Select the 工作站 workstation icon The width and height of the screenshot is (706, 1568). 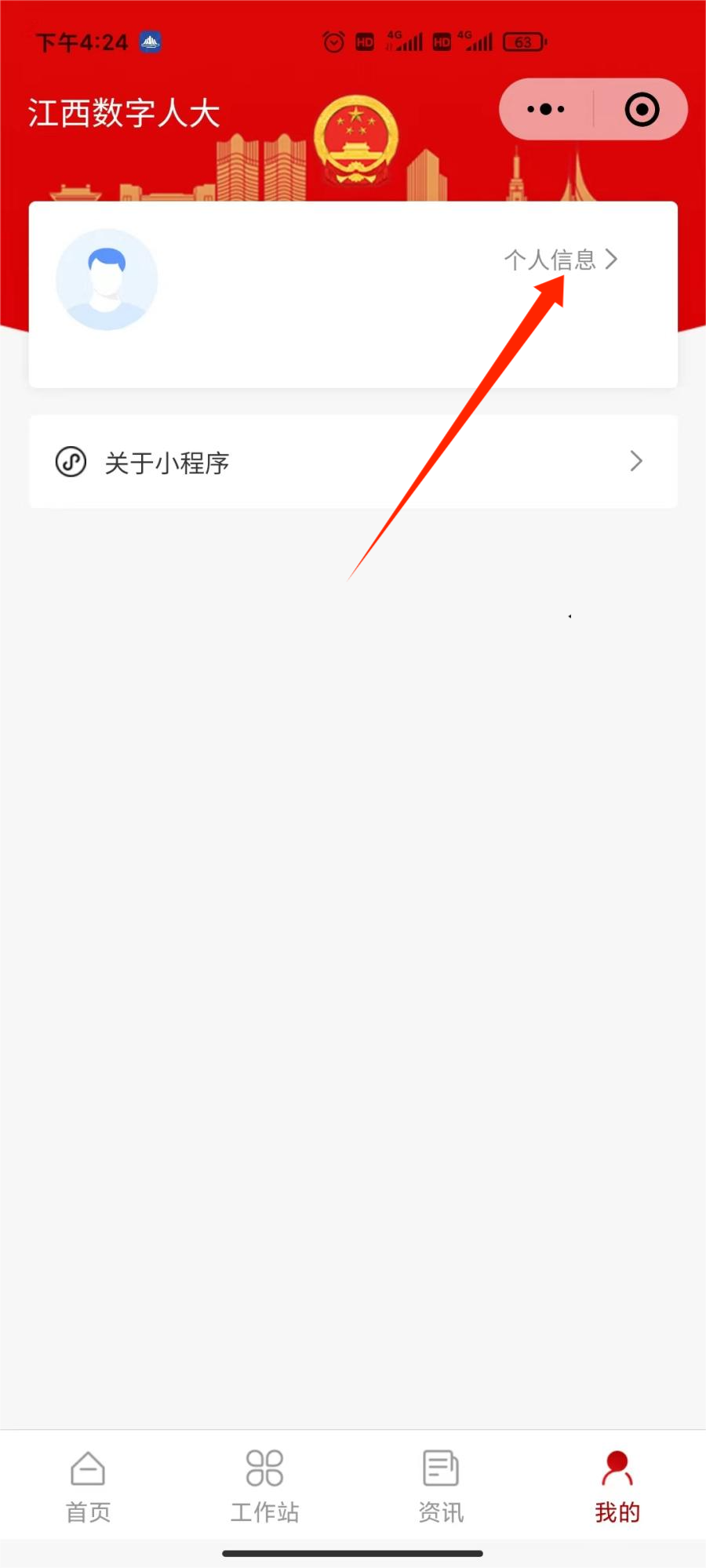click(x=264, y=1468)
